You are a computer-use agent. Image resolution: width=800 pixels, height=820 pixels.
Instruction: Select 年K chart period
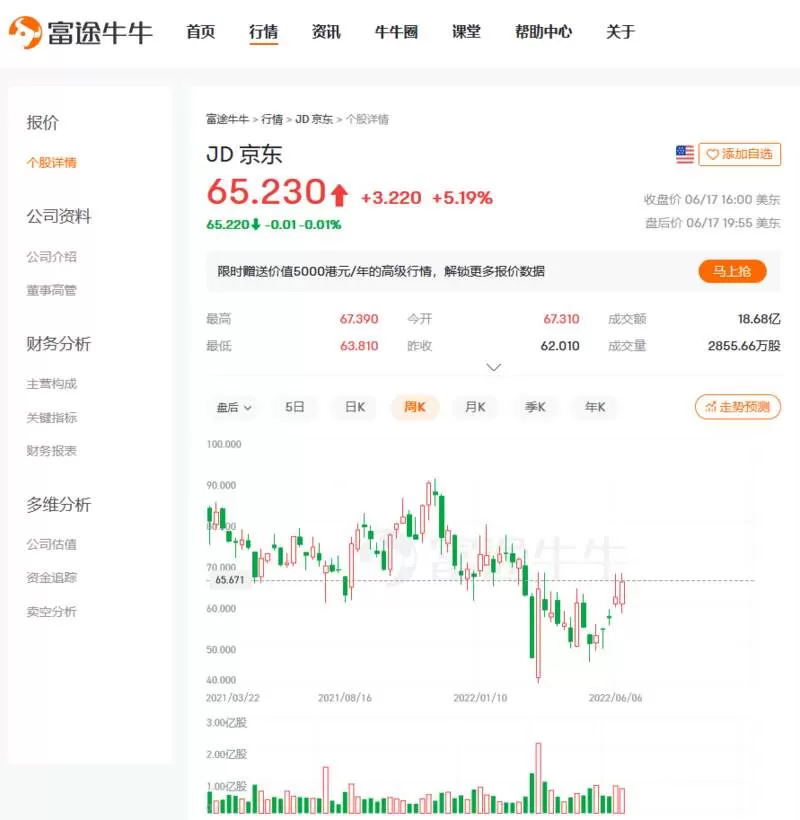(x=595, y=407)
